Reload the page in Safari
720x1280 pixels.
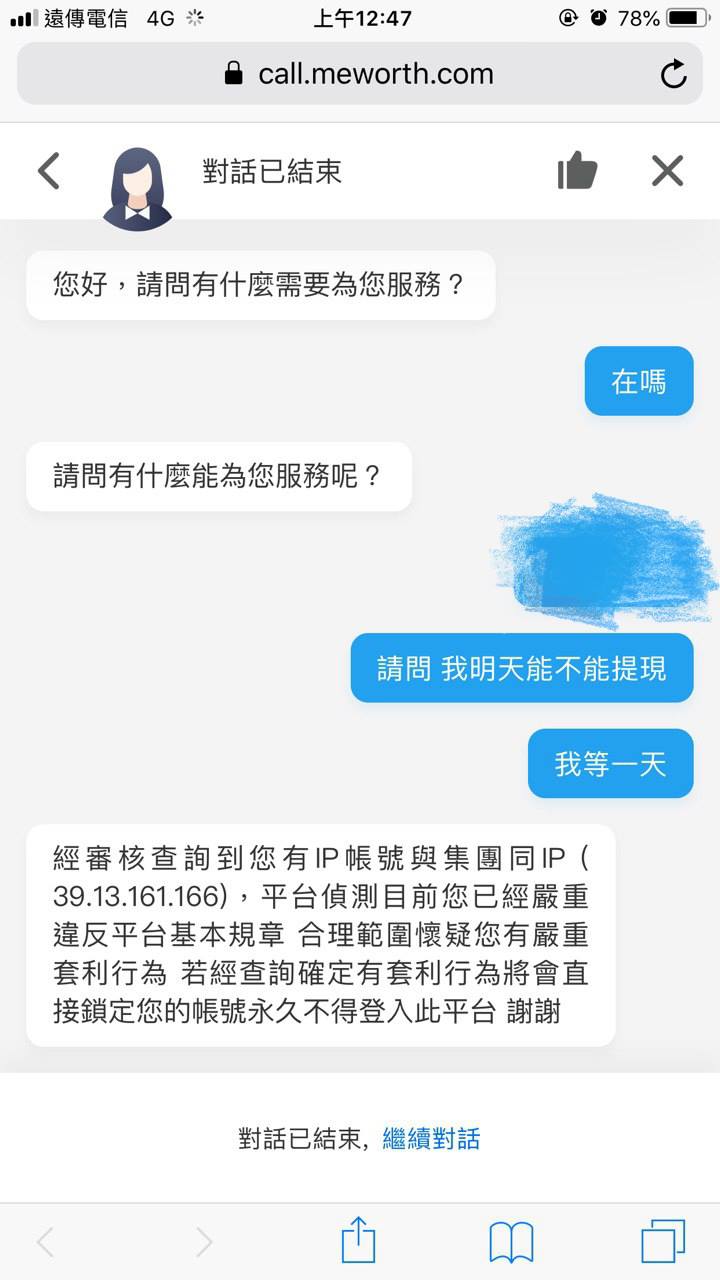pyautogui.click(x=673, y=74)
